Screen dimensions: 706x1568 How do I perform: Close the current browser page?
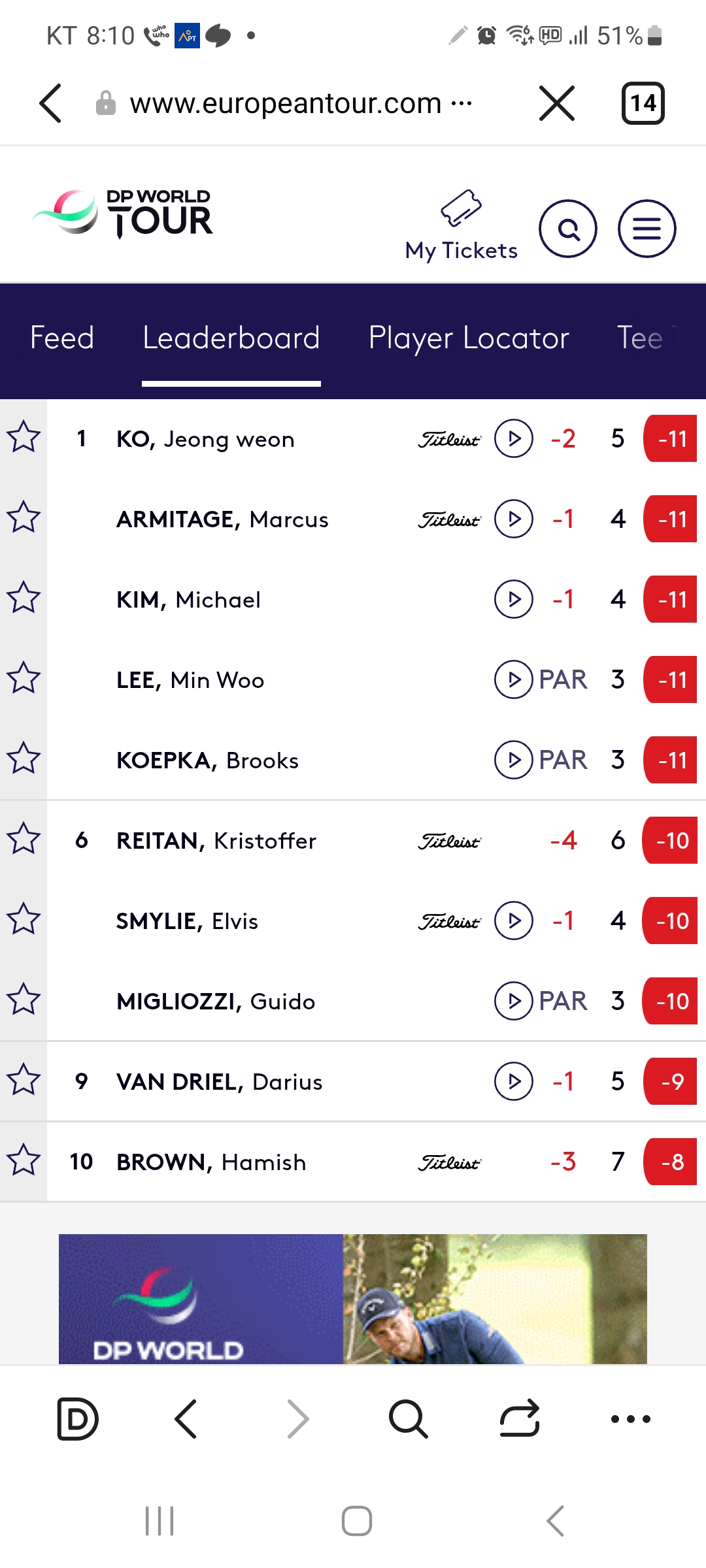[557, 103]
